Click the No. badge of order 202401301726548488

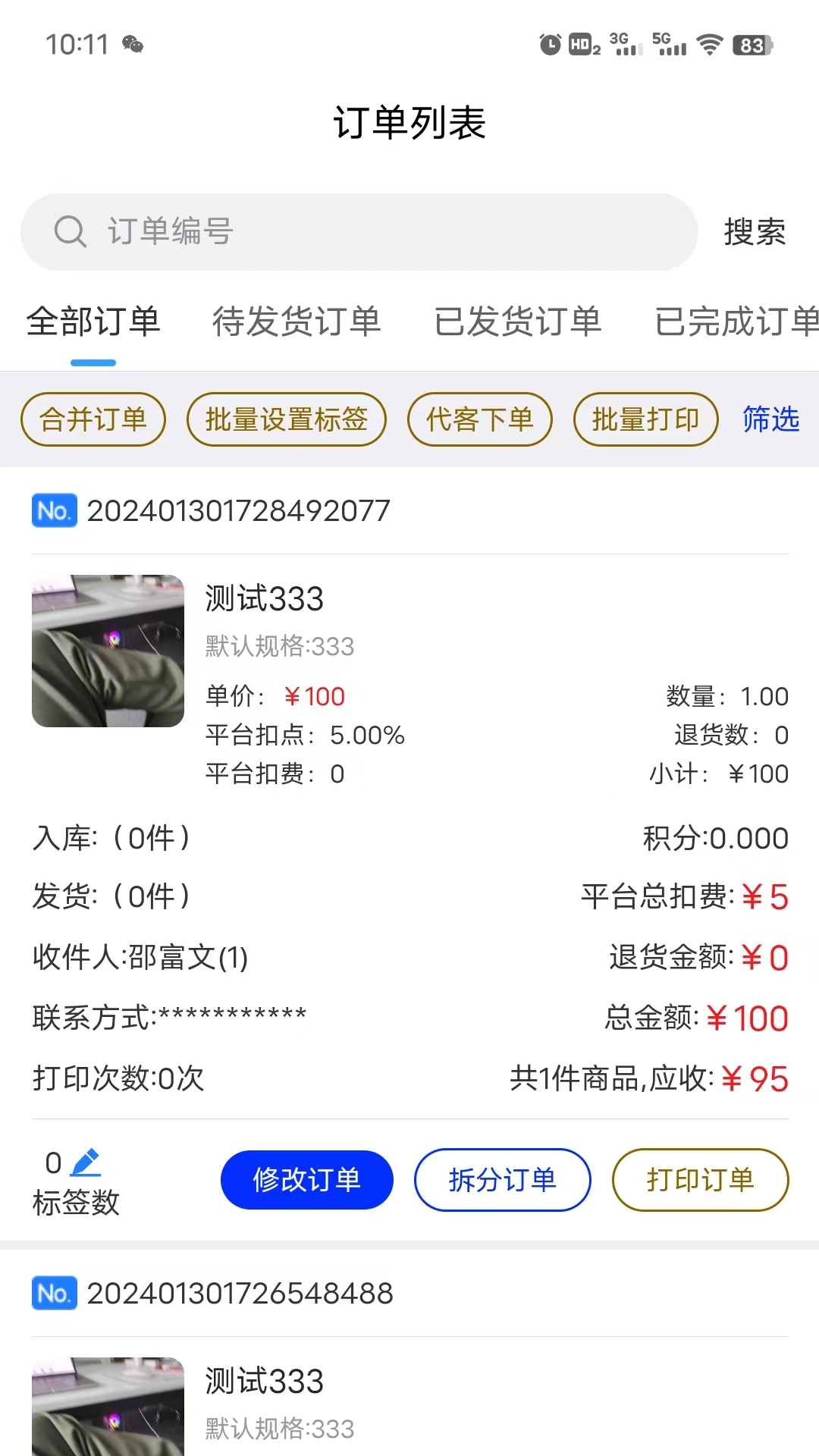(x=54, y=1295)
